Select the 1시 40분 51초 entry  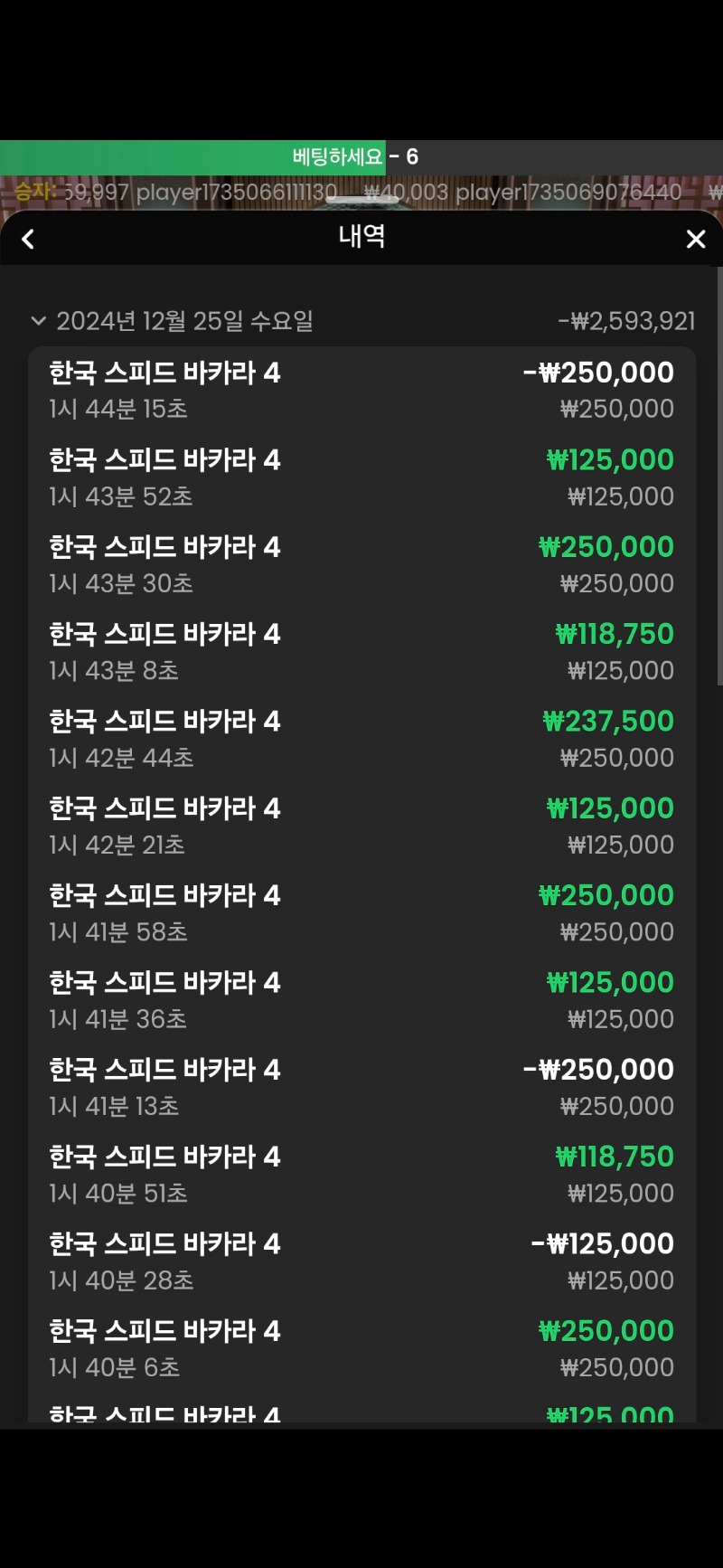pyautogui.click(x=361, y=1174)
